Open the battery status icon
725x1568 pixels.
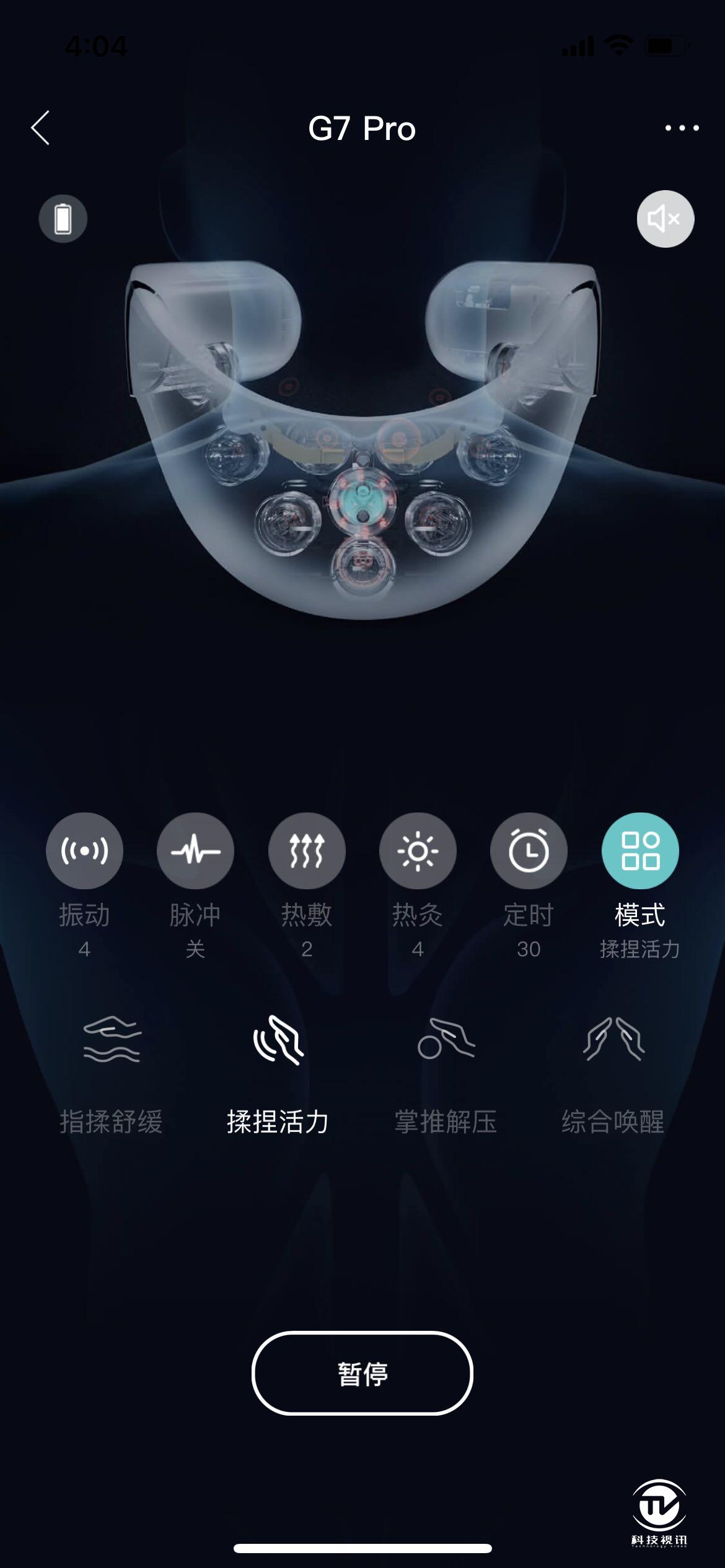pyautogui.click(x=63, y=219)
